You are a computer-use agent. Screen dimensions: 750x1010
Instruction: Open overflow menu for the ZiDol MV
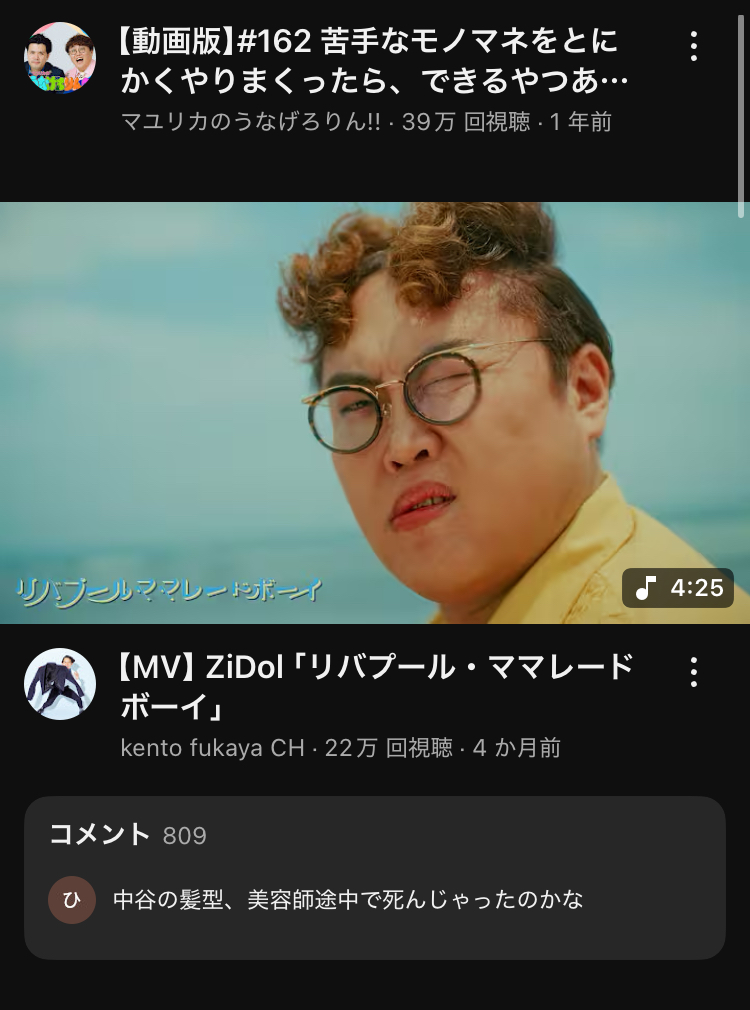point(693,672)
